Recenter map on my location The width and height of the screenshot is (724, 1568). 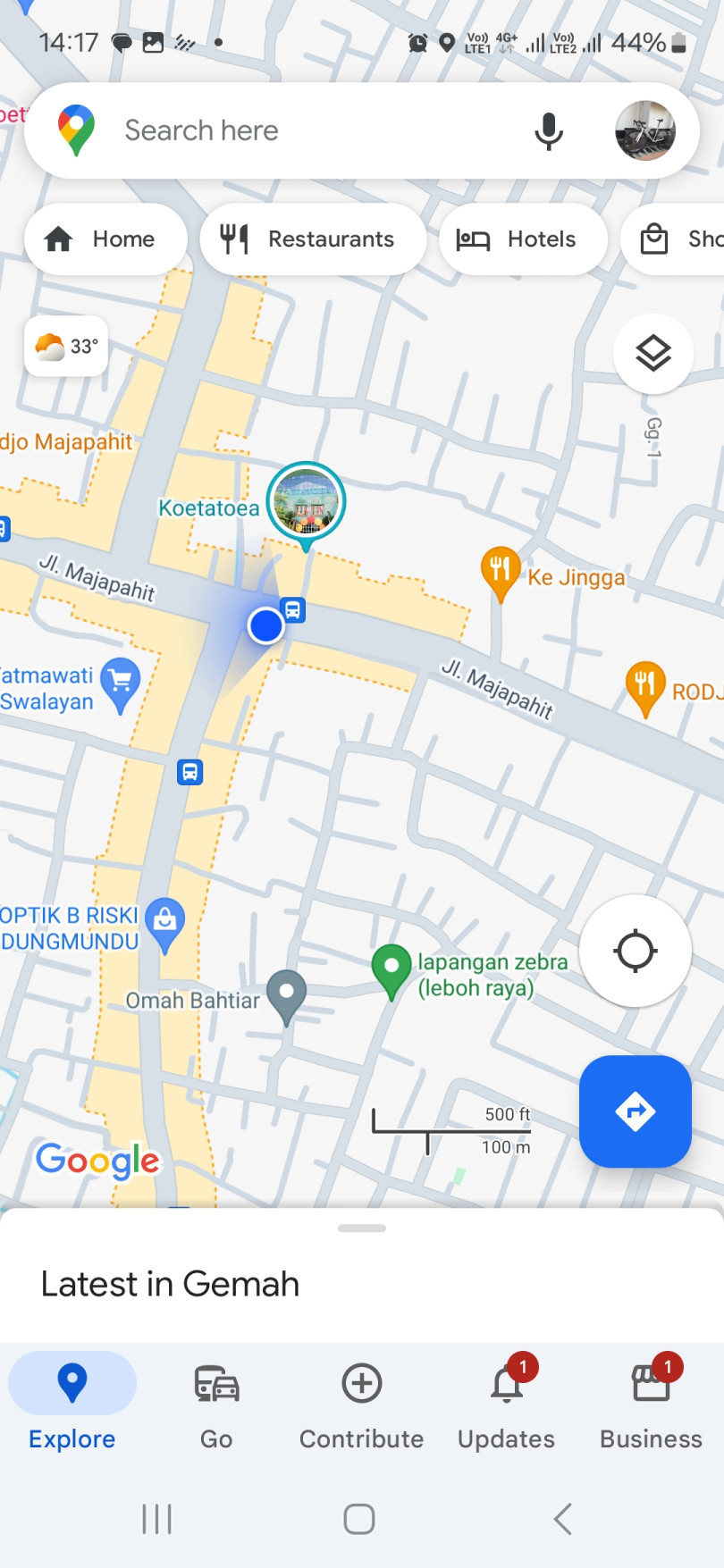point(636,951)
